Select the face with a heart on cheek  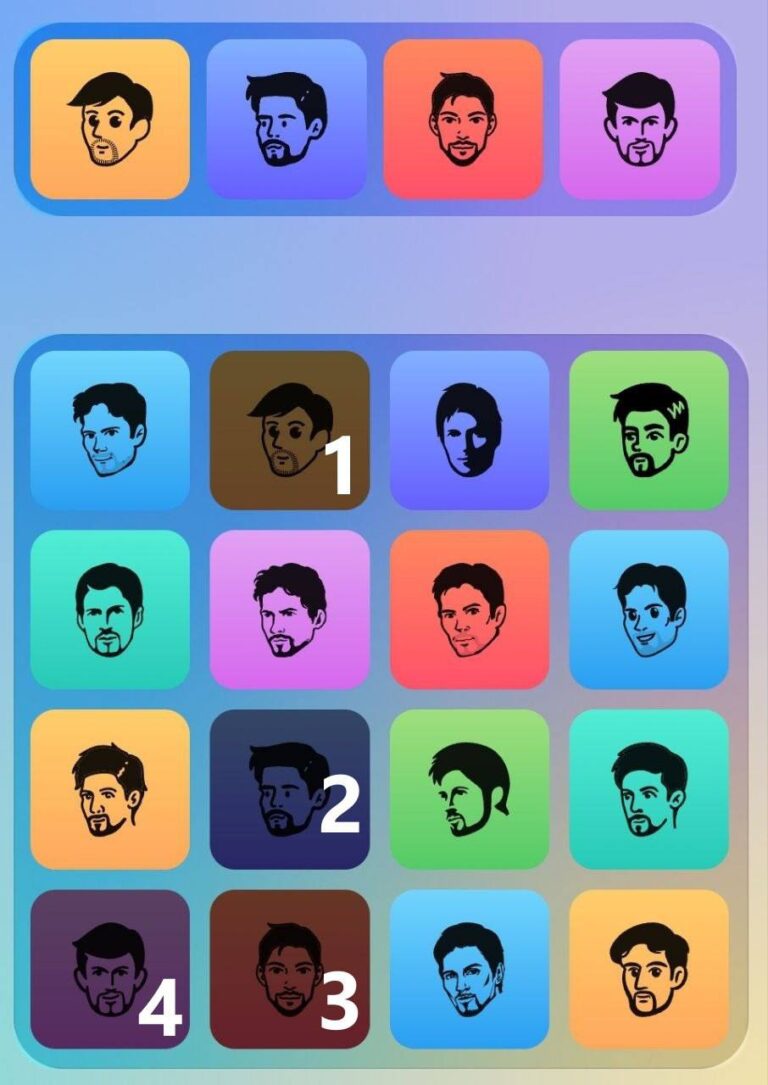(469, 430)
